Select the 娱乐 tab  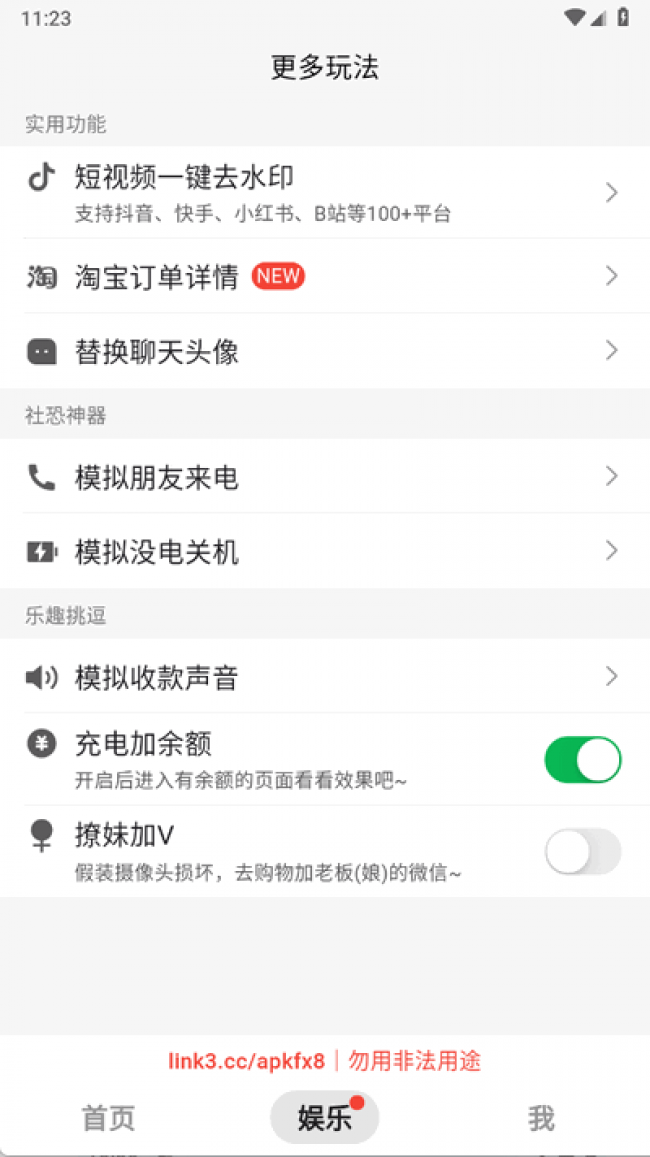[x=325, y=1117]
